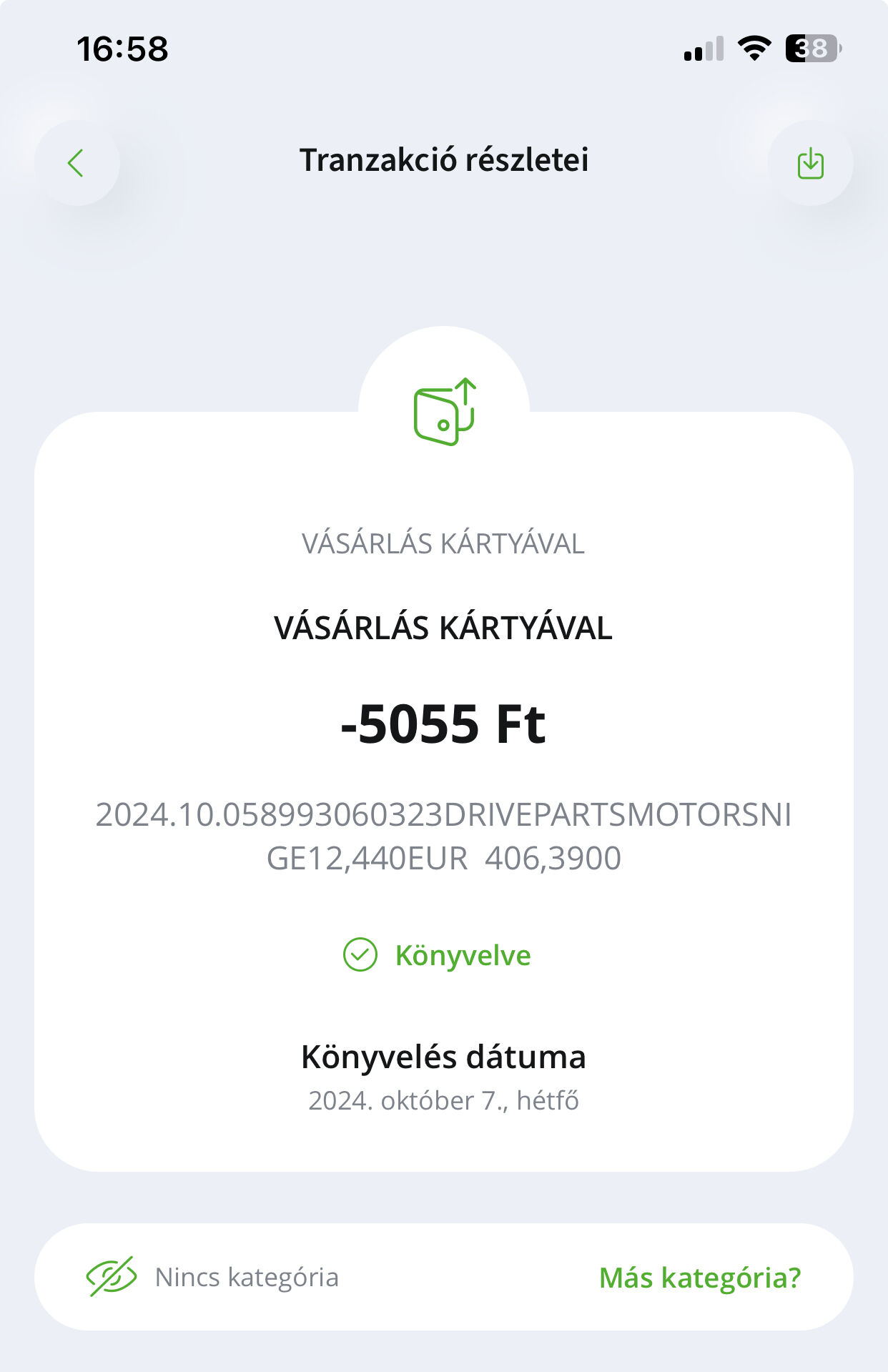This screenshot has width=888, height=1372.
Task: Tap the 'Más kategória?' link
Action: [699, 1278]
